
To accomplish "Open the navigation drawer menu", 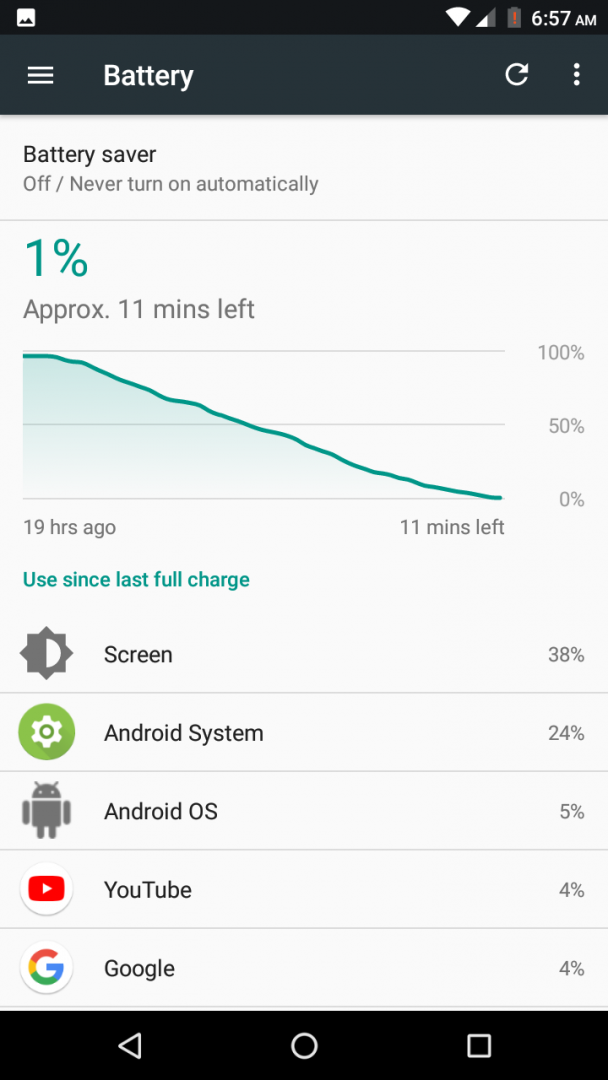I will coord(41,75).
